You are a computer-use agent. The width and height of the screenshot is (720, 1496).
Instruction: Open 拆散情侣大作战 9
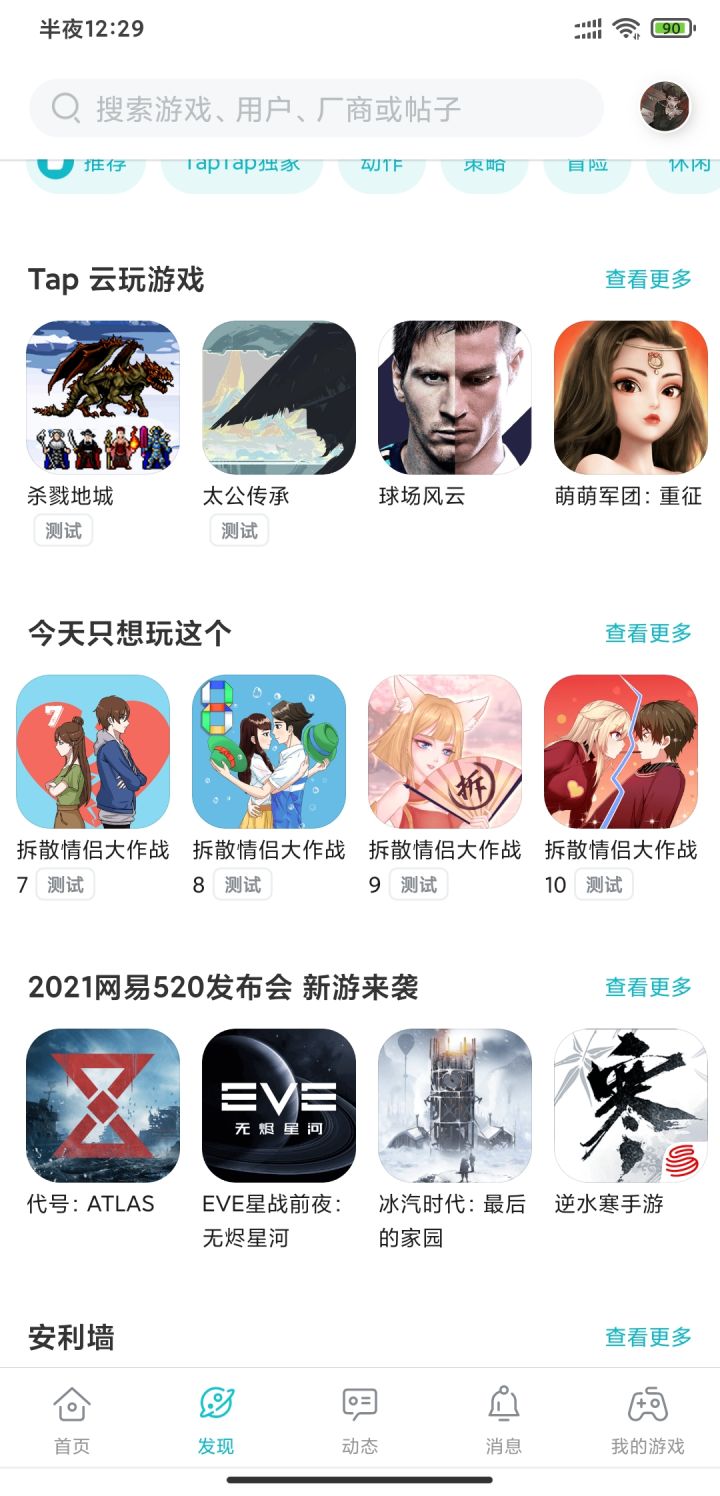coord(445,751)
